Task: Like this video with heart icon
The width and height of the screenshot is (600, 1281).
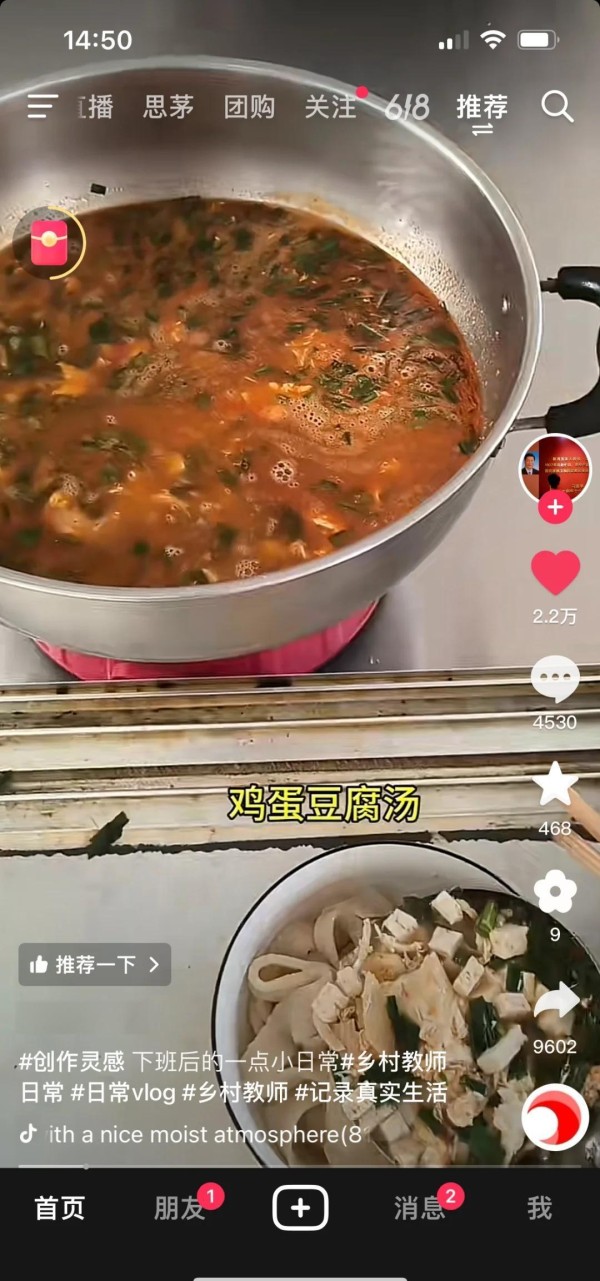Action: point(555,574)
